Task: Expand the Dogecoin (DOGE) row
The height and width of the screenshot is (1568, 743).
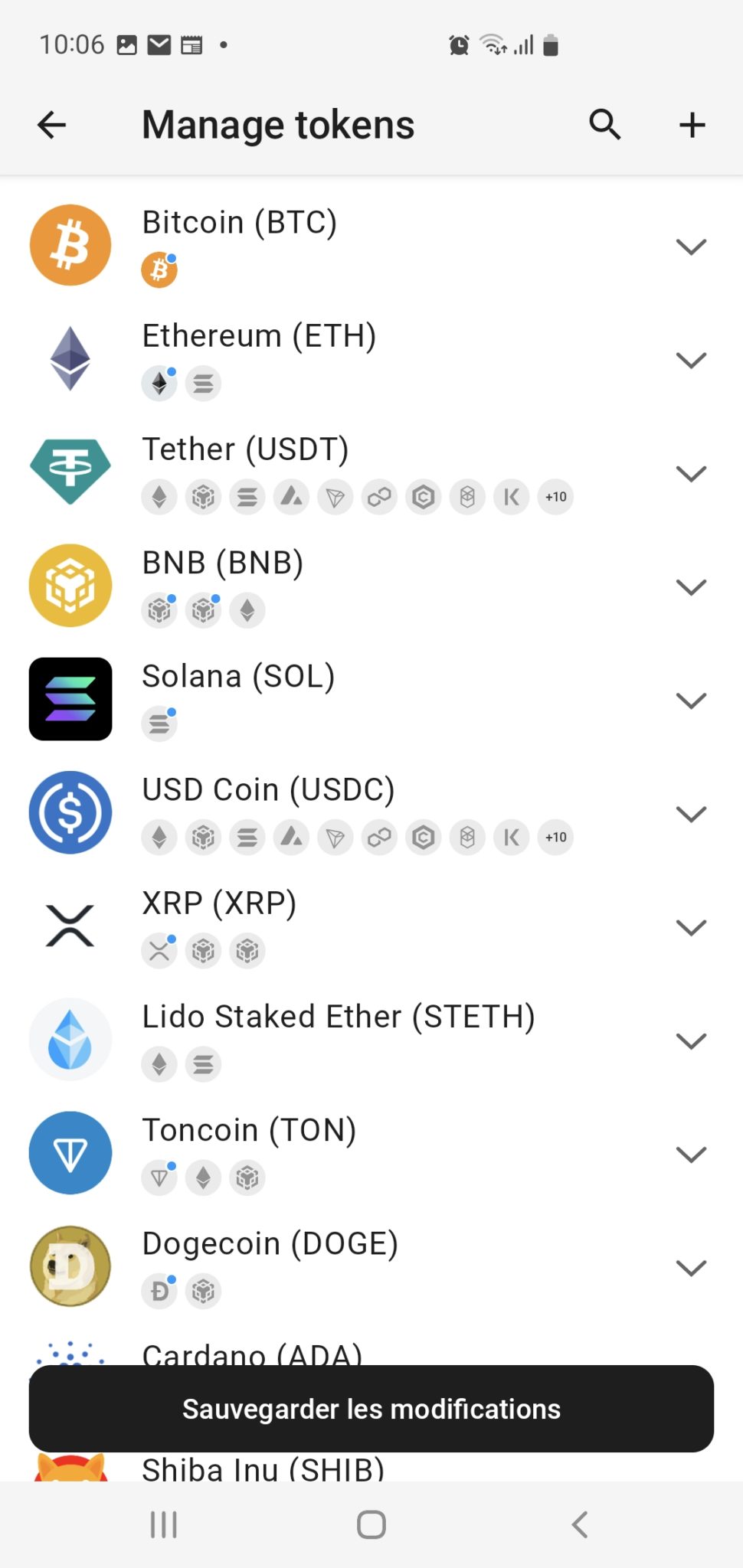Action: point(691,1267)
